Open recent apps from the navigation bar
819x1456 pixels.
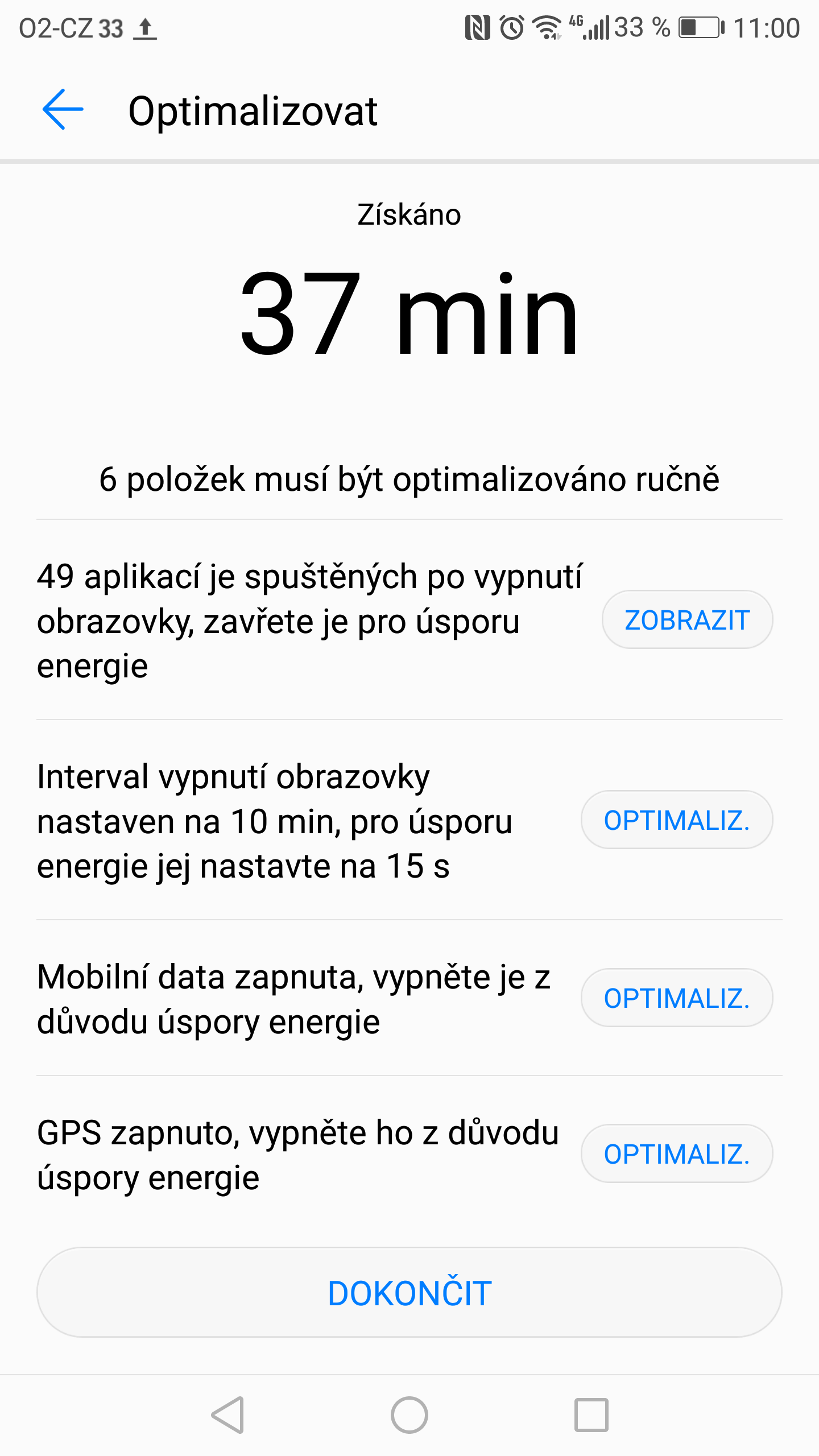click(x=591, y=1416)
